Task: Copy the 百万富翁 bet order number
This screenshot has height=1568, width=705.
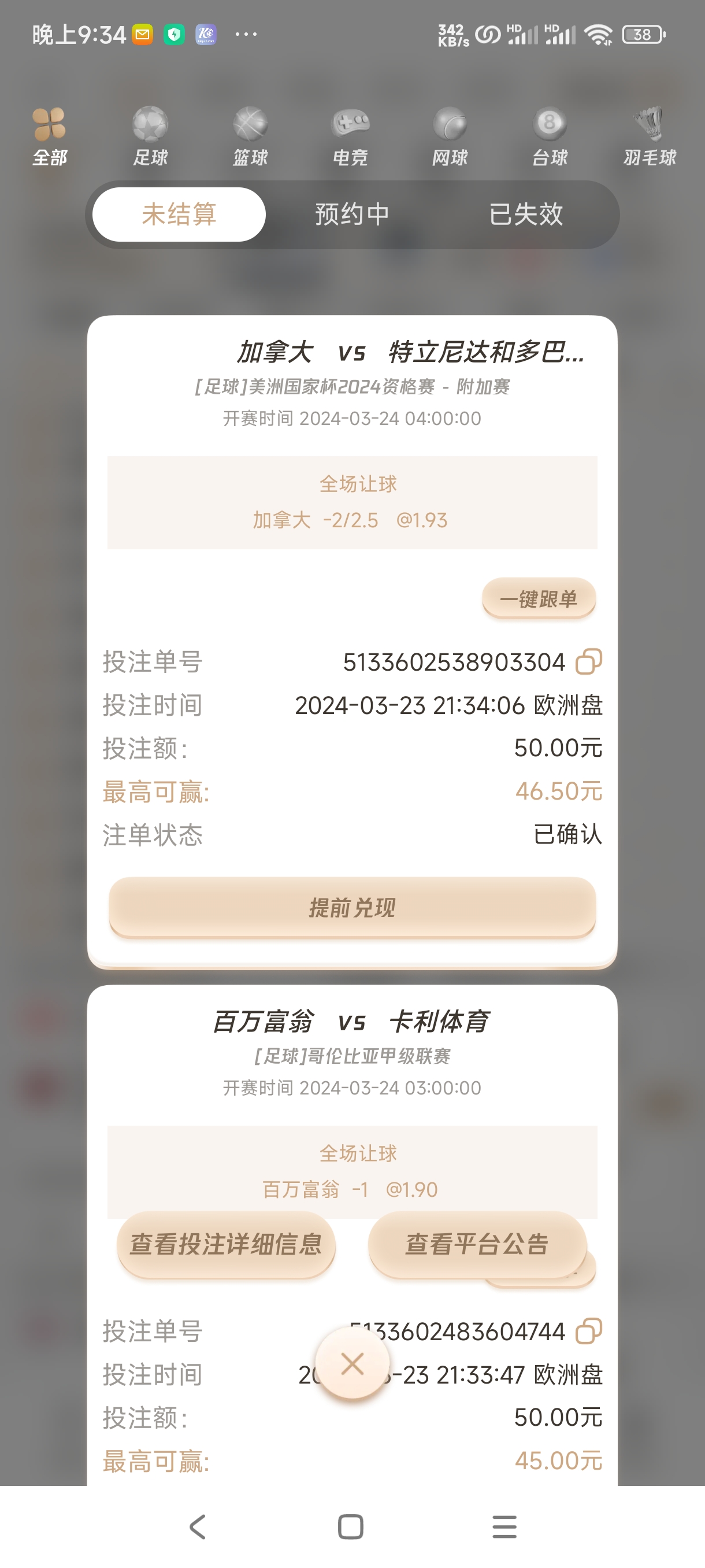Action: point(589,1331)
